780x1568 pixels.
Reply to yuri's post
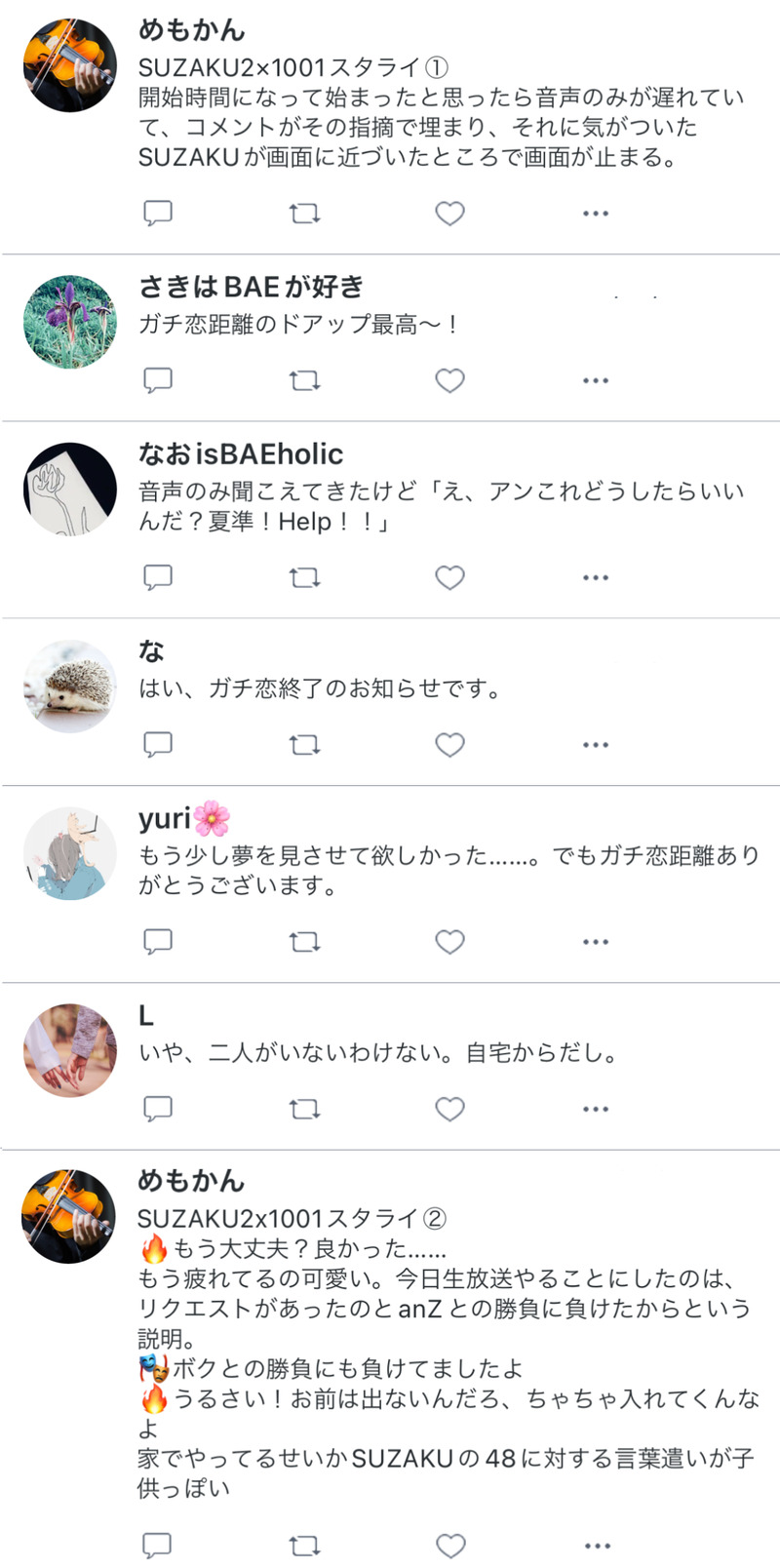click(x=158, y=942)
